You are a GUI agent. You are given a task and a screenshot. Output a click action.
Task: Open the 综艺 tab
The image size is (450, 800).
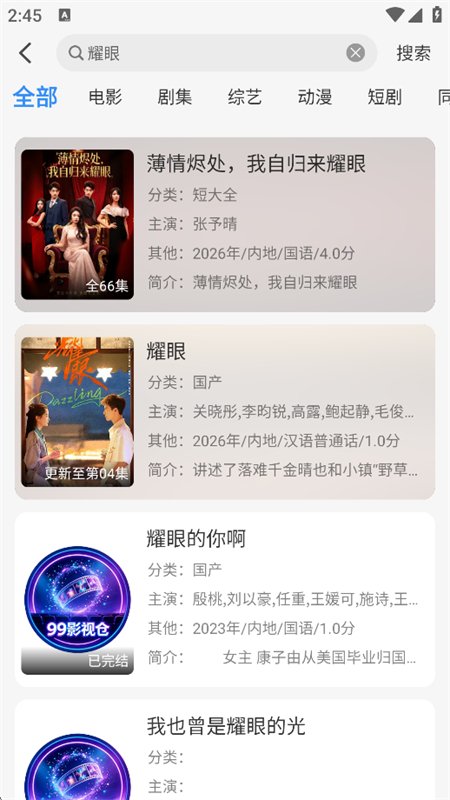[x=245, y=97]
